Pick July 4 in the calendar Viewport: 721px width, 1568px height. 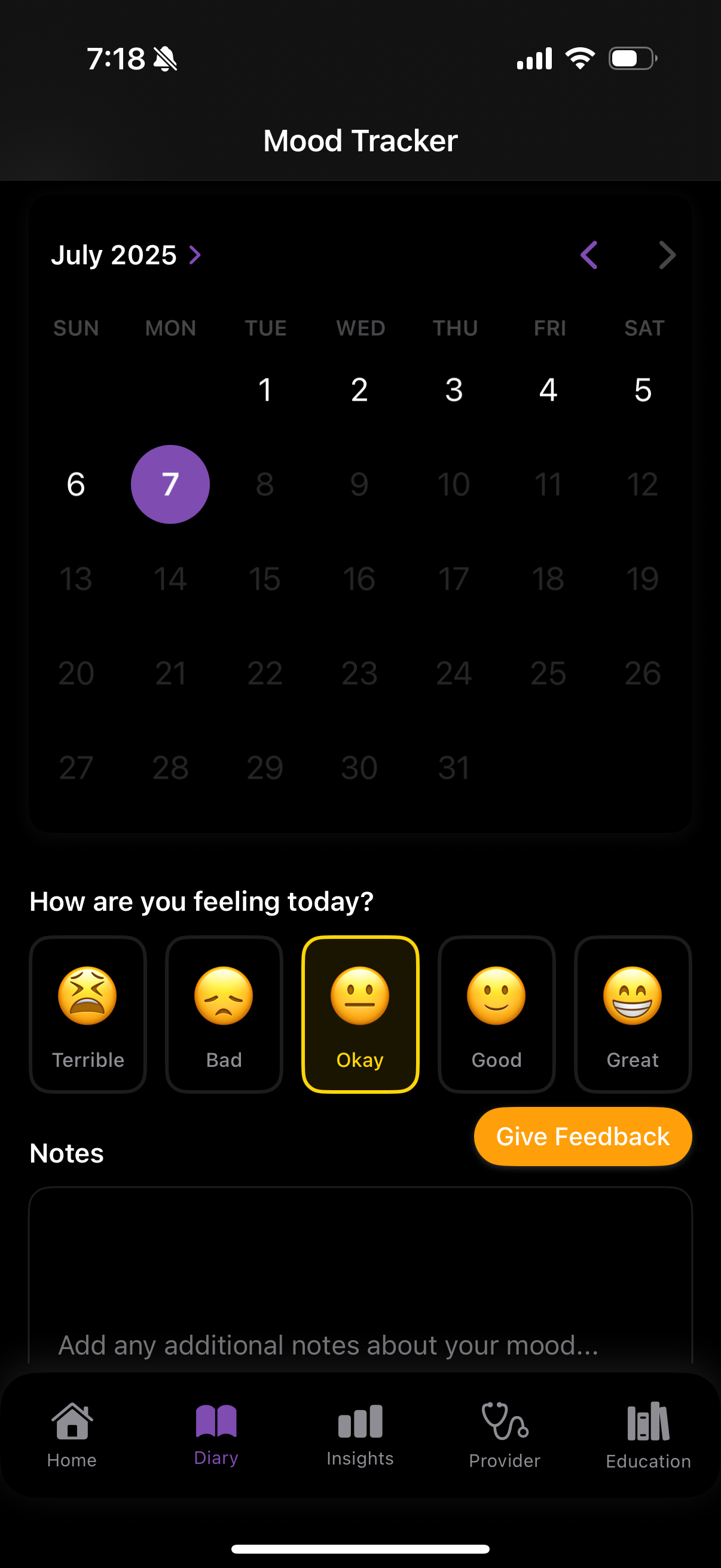tap(548, 389)
